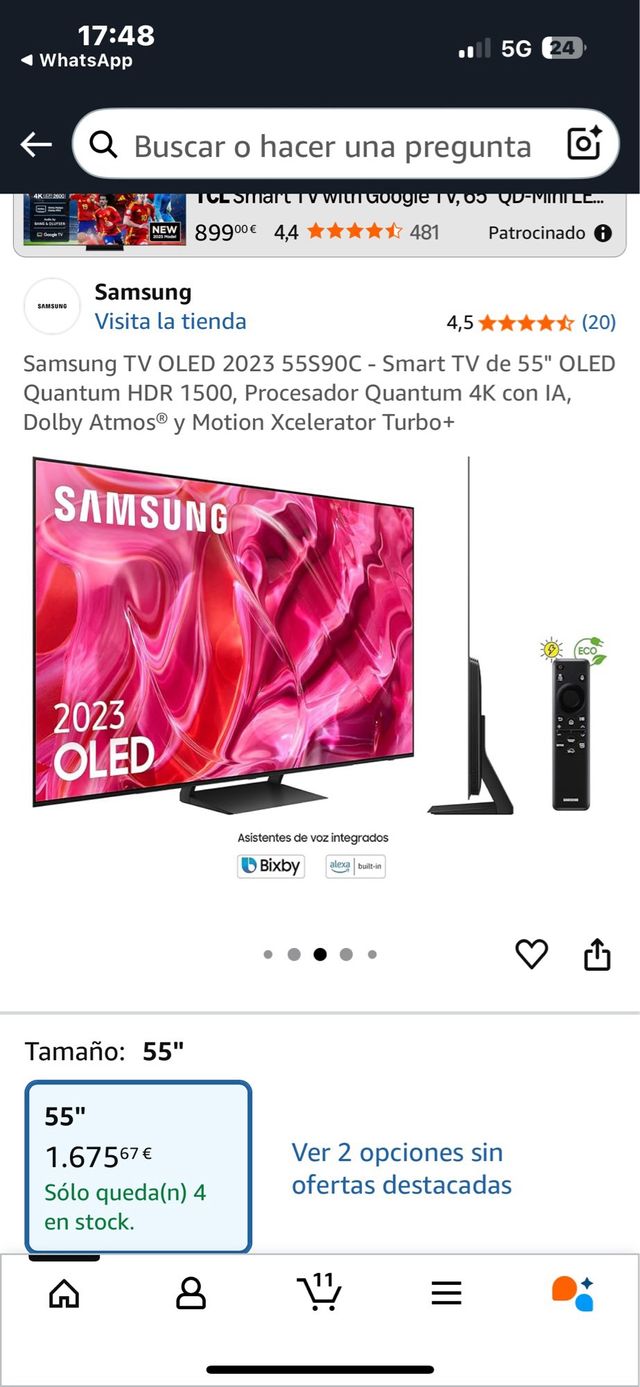Open the account profile tab
This screenshot has height=1387, width=640.
[191, 1293]
